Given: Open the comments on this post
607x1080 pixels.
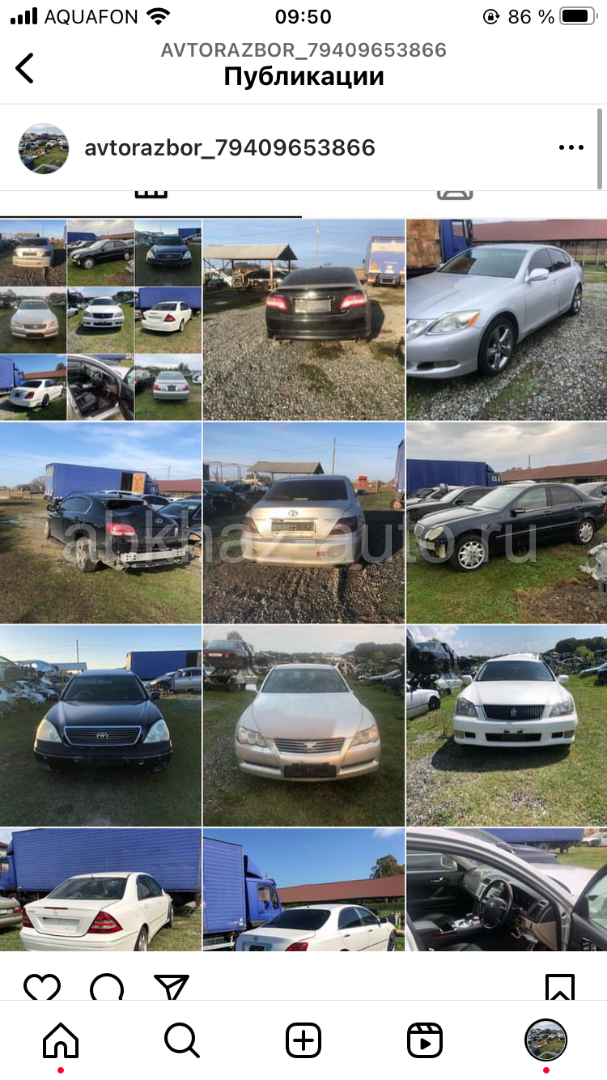Looking at the screenshot, I should [107, 988].
